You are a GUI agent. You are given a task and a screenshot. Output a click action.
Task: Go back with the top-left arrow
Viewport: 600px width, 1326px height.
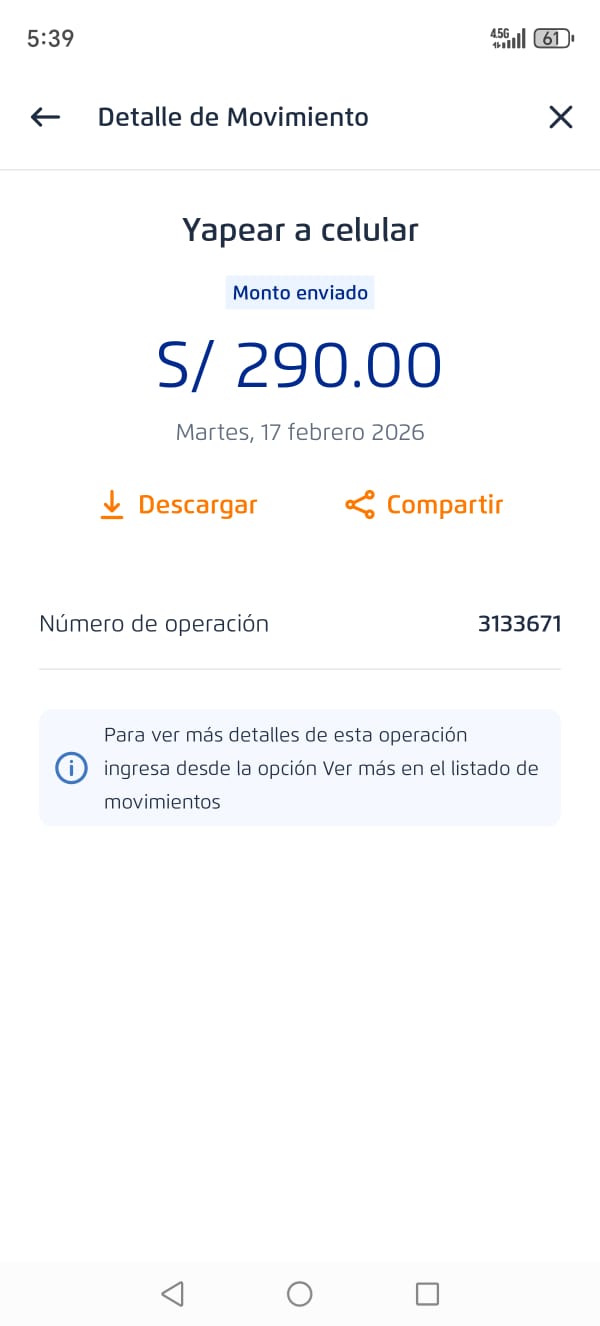[45, 117]
